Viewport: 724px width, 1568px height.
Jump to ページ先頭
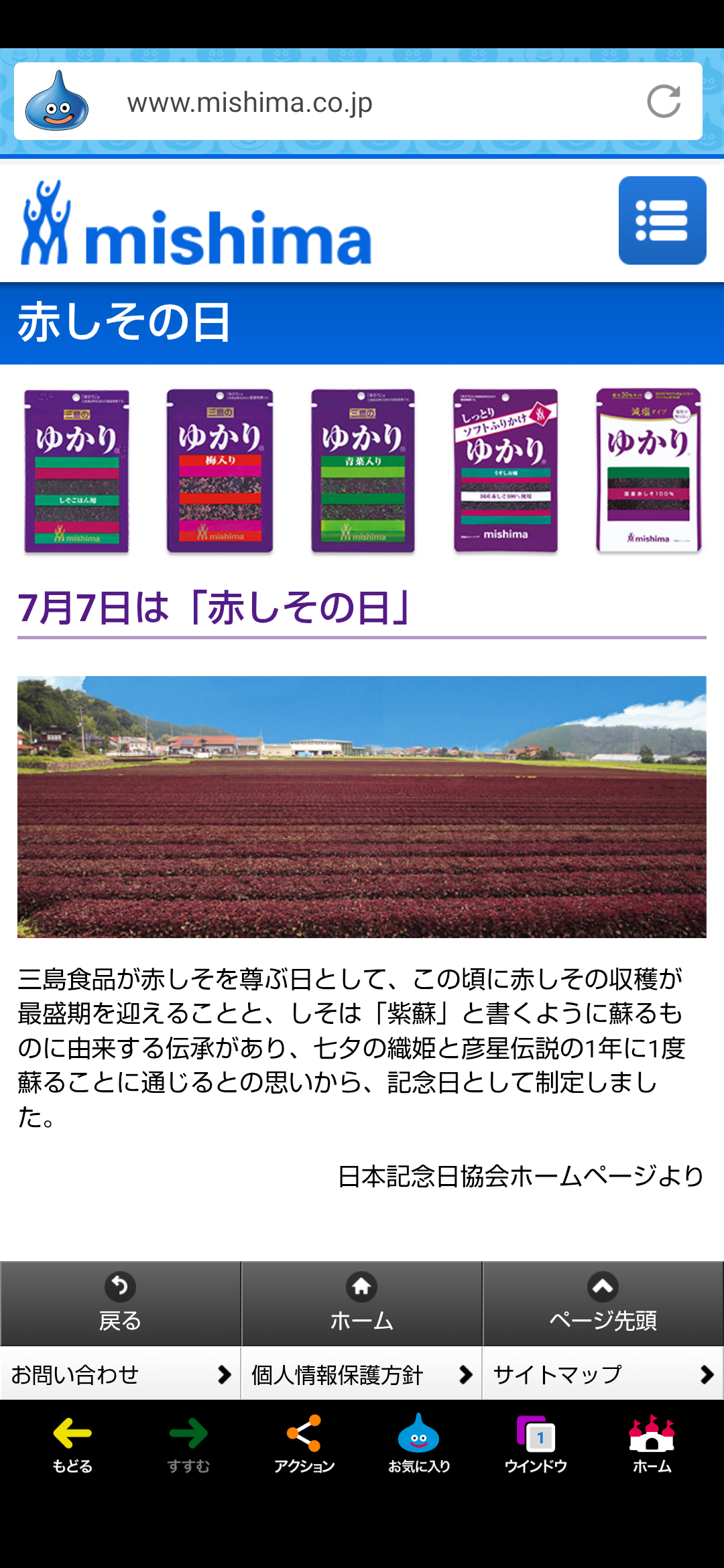click(x=603, y=1303)
